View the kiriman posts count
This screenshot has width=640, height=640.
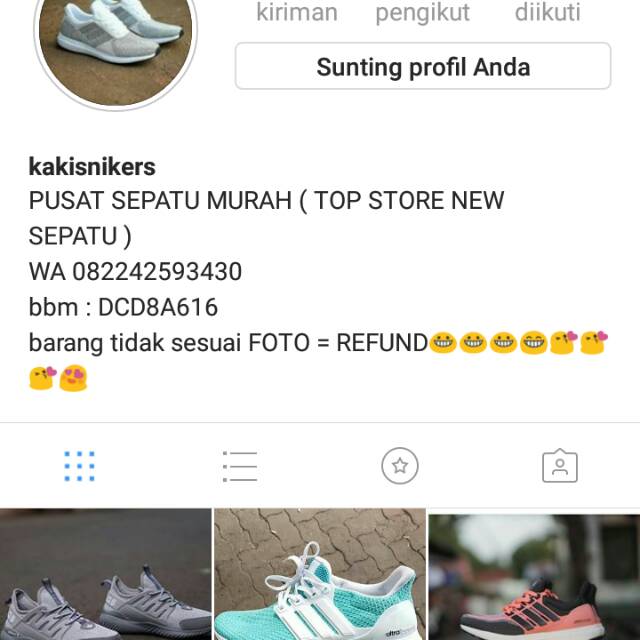[x=297, y=13]
